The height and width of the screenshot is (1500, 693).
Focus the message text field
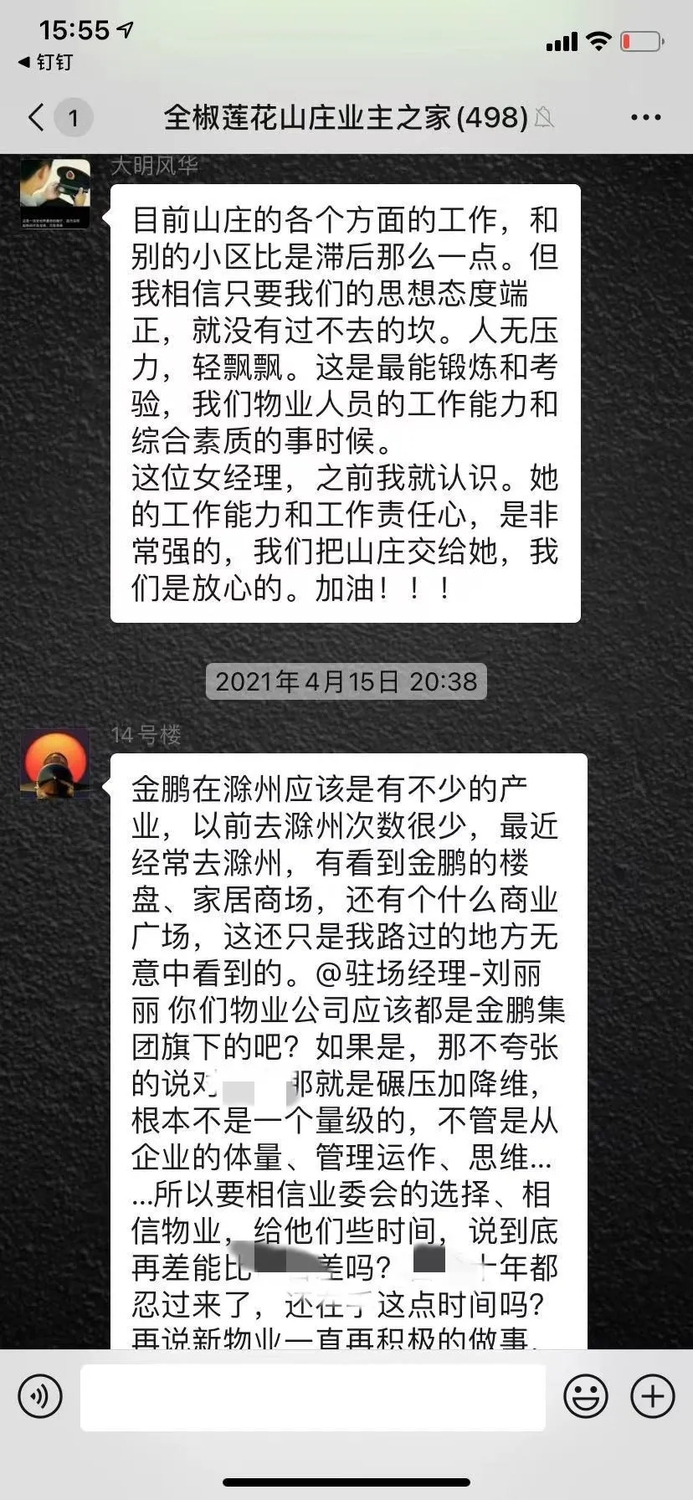pyautogui.click(x=312, y=1396)
